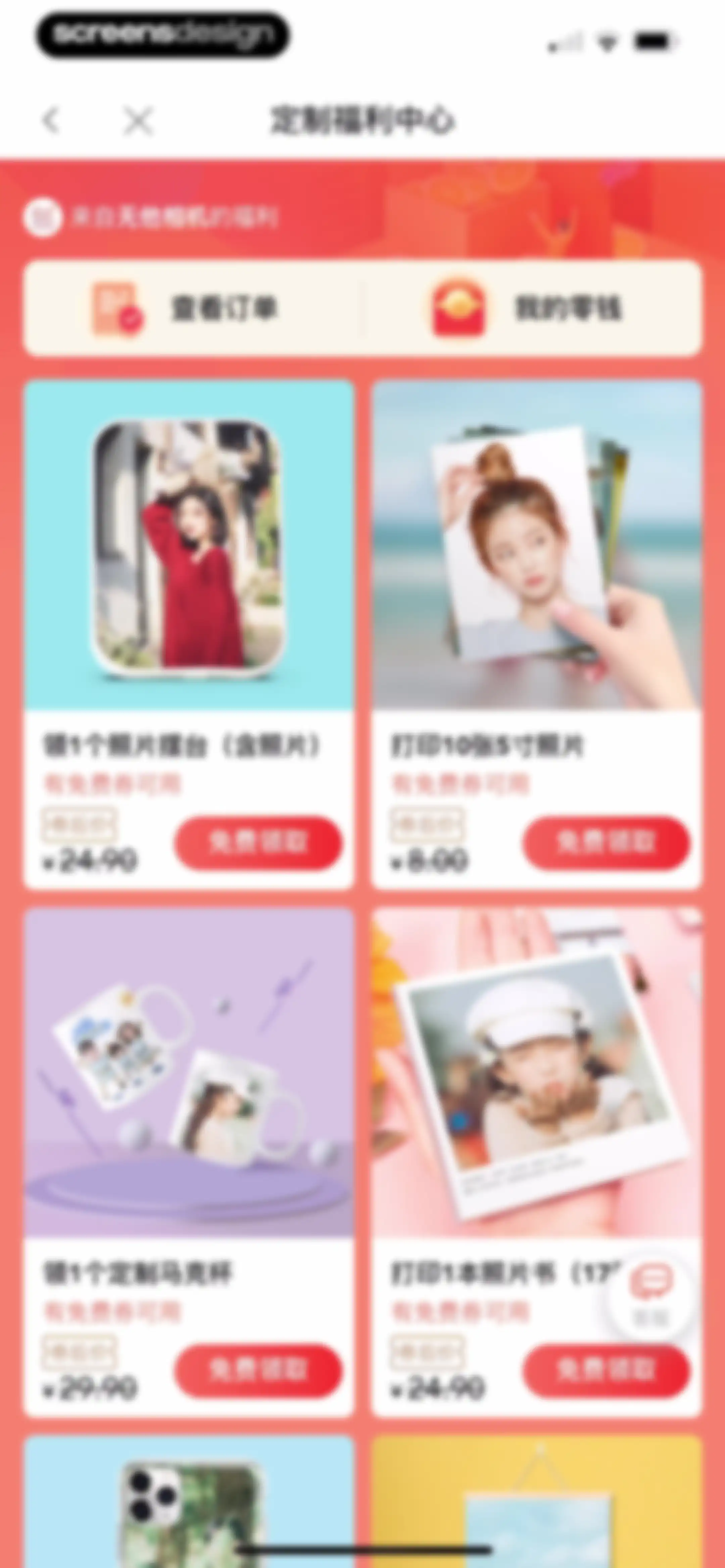Open the custom mug product card
This screenshot has height=1568, width=725.
(x=189, y=1162)
